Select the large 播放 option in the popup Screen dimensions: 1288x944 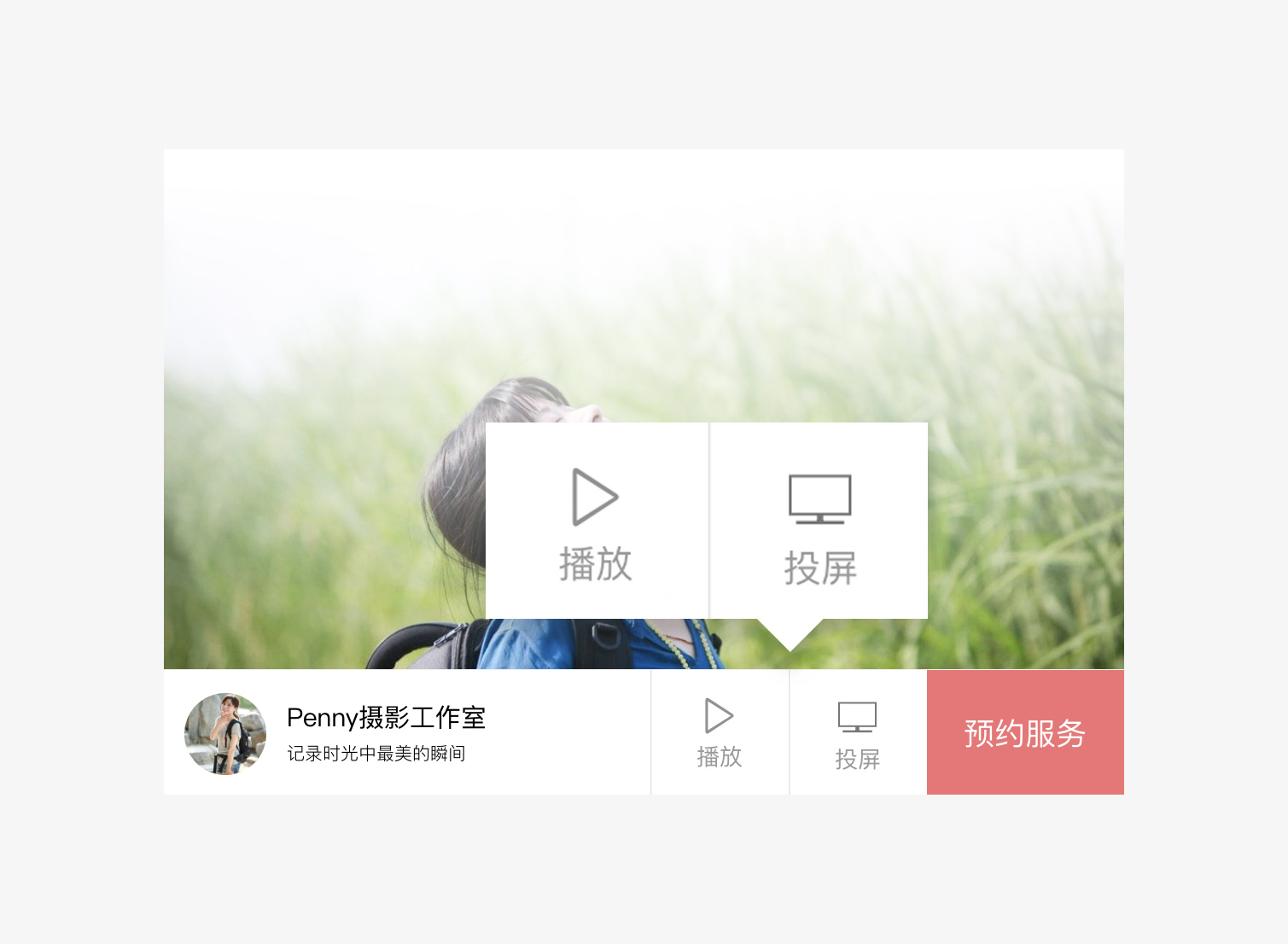click(596, 522)
